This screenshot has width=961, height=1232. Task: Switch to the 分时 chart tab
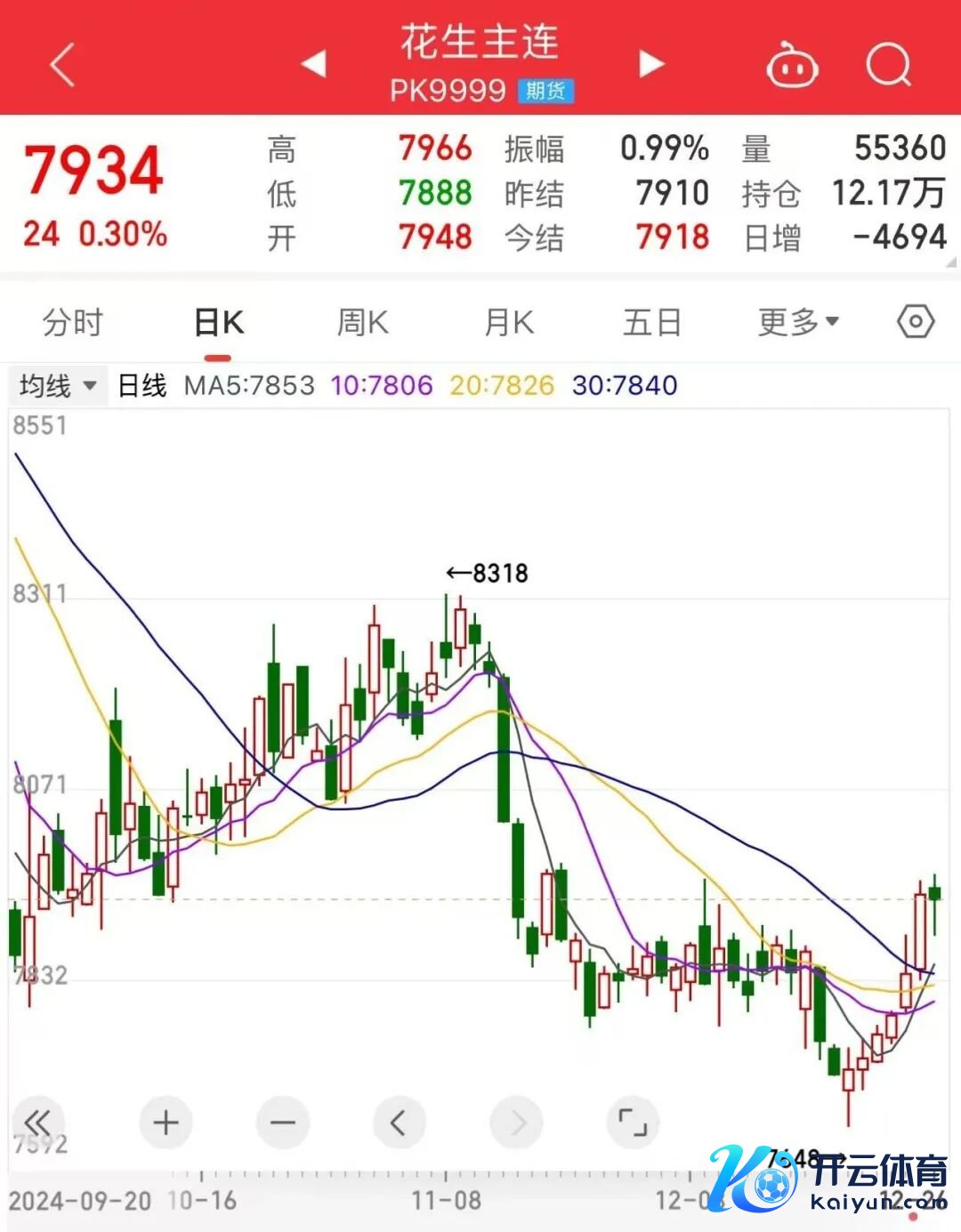coord(73,322)
